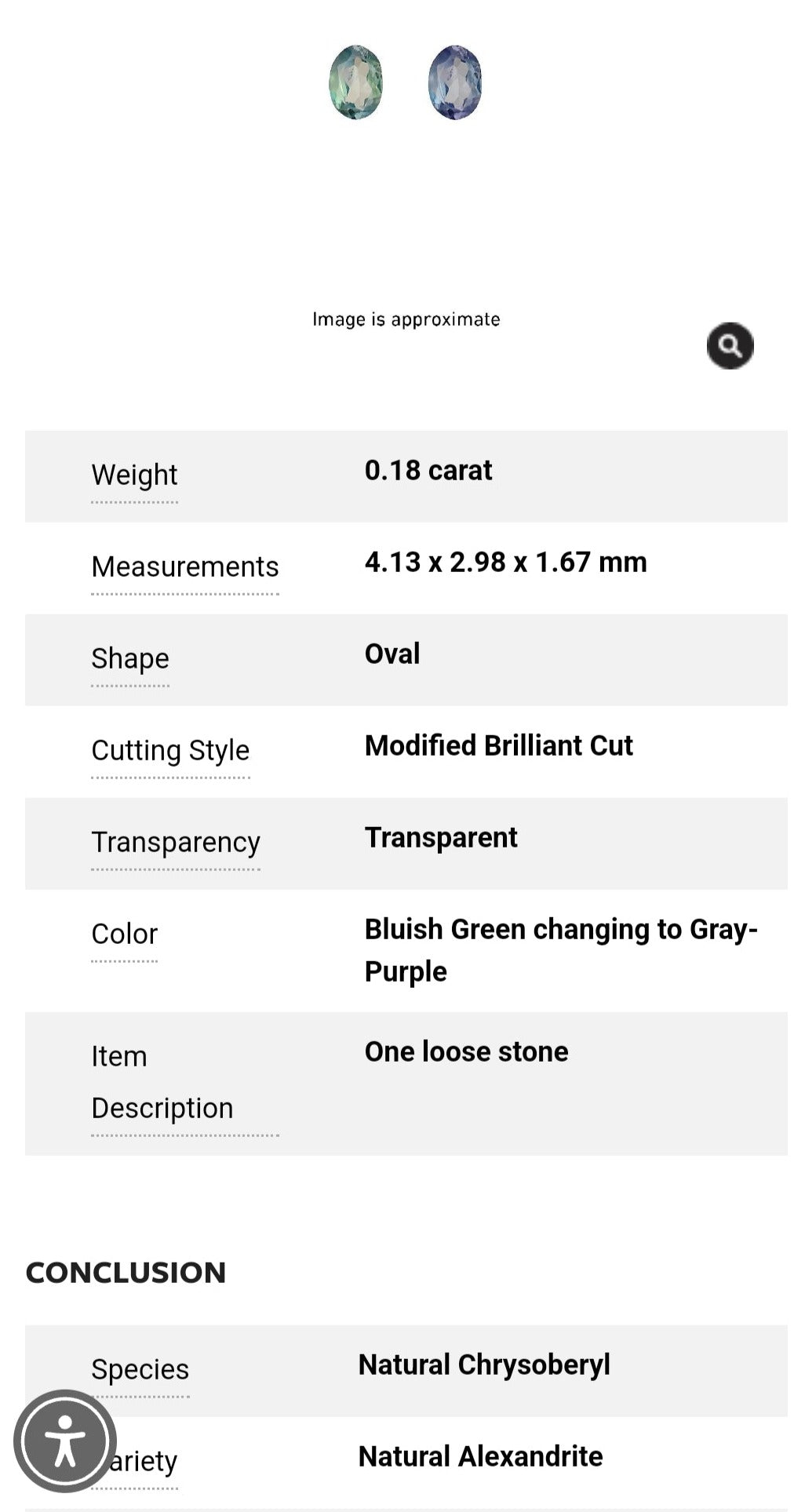Show the Measurements term definition
Screen dimensions: 805x1512
pos(185,567)
